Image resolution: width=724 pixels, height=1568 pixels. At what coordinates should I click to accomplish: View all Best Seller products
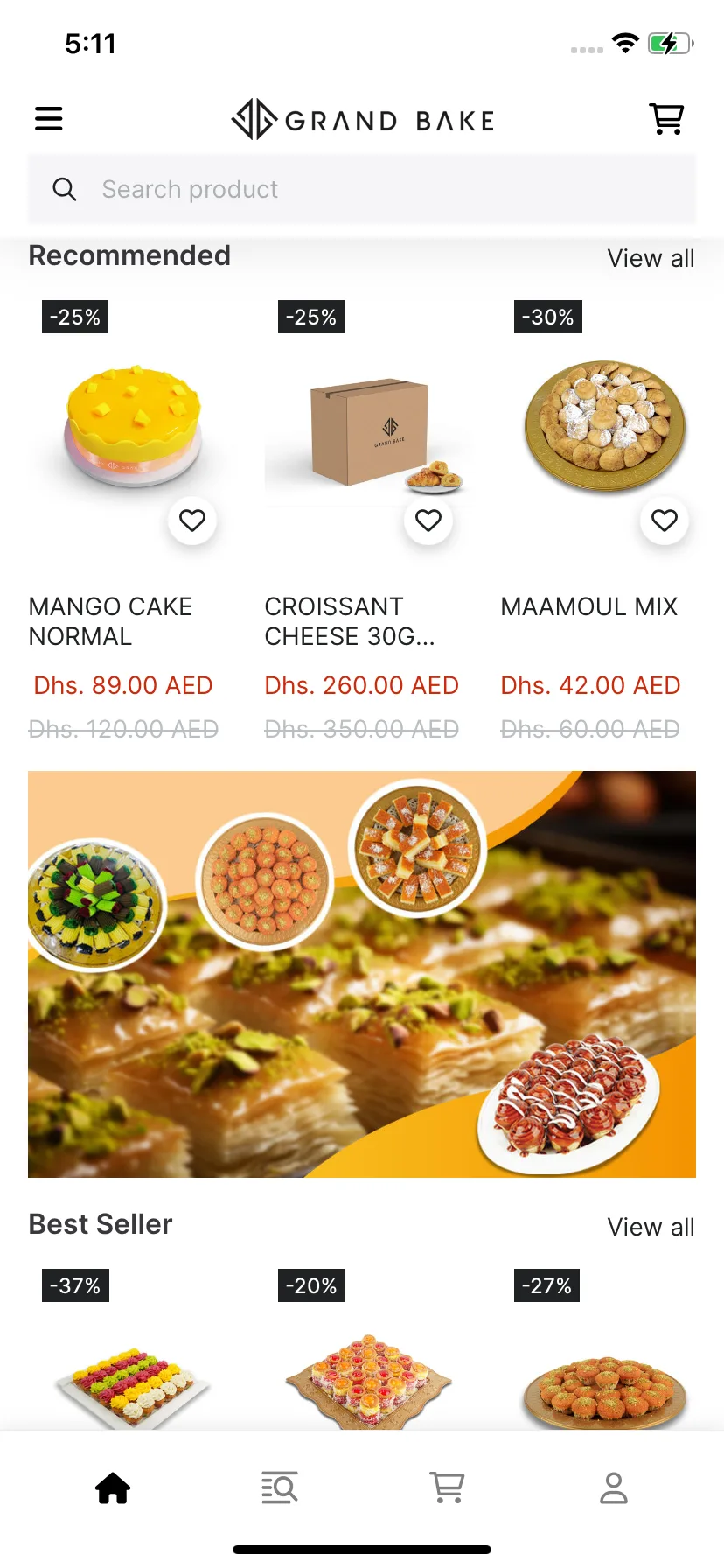pyautogui.click(x=651, y=1227)
